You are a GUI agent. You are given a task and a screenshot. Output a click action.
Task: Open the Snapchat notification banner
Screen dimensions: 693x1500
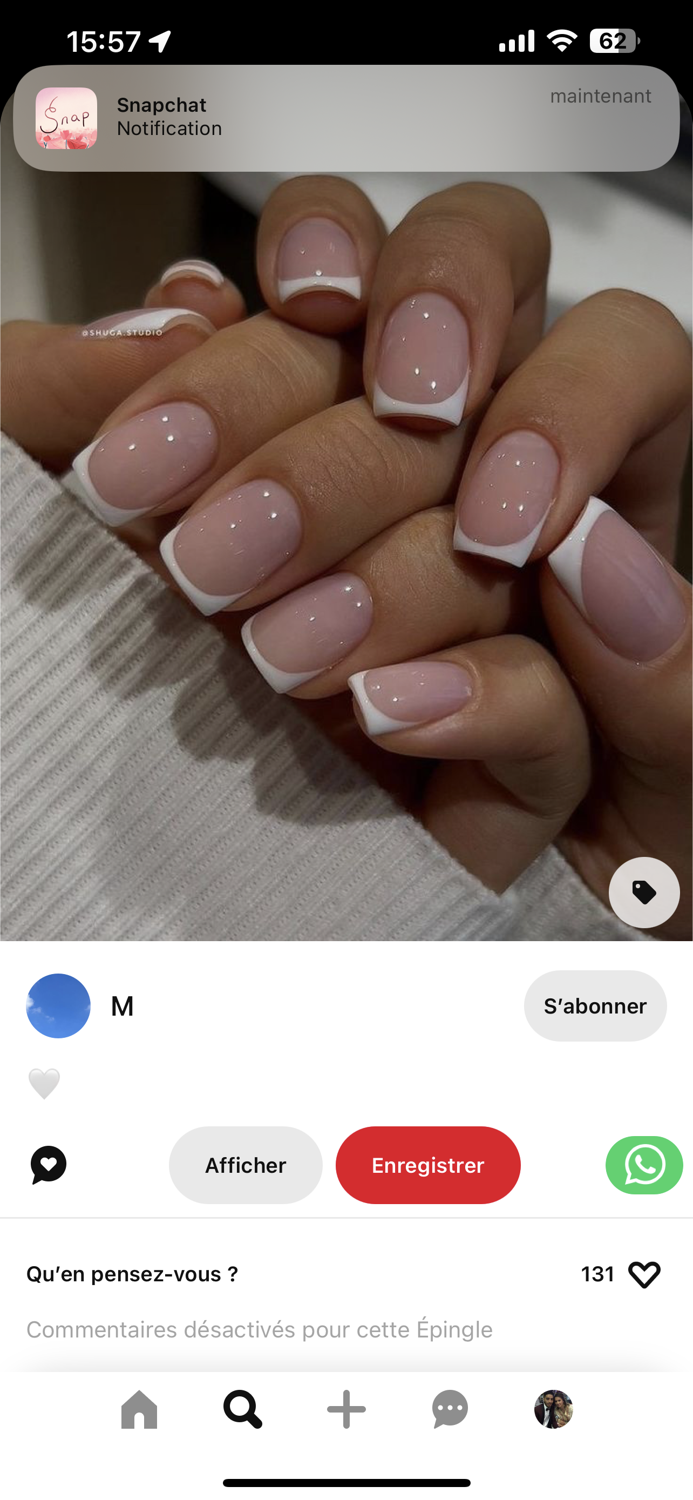point(346,118)
